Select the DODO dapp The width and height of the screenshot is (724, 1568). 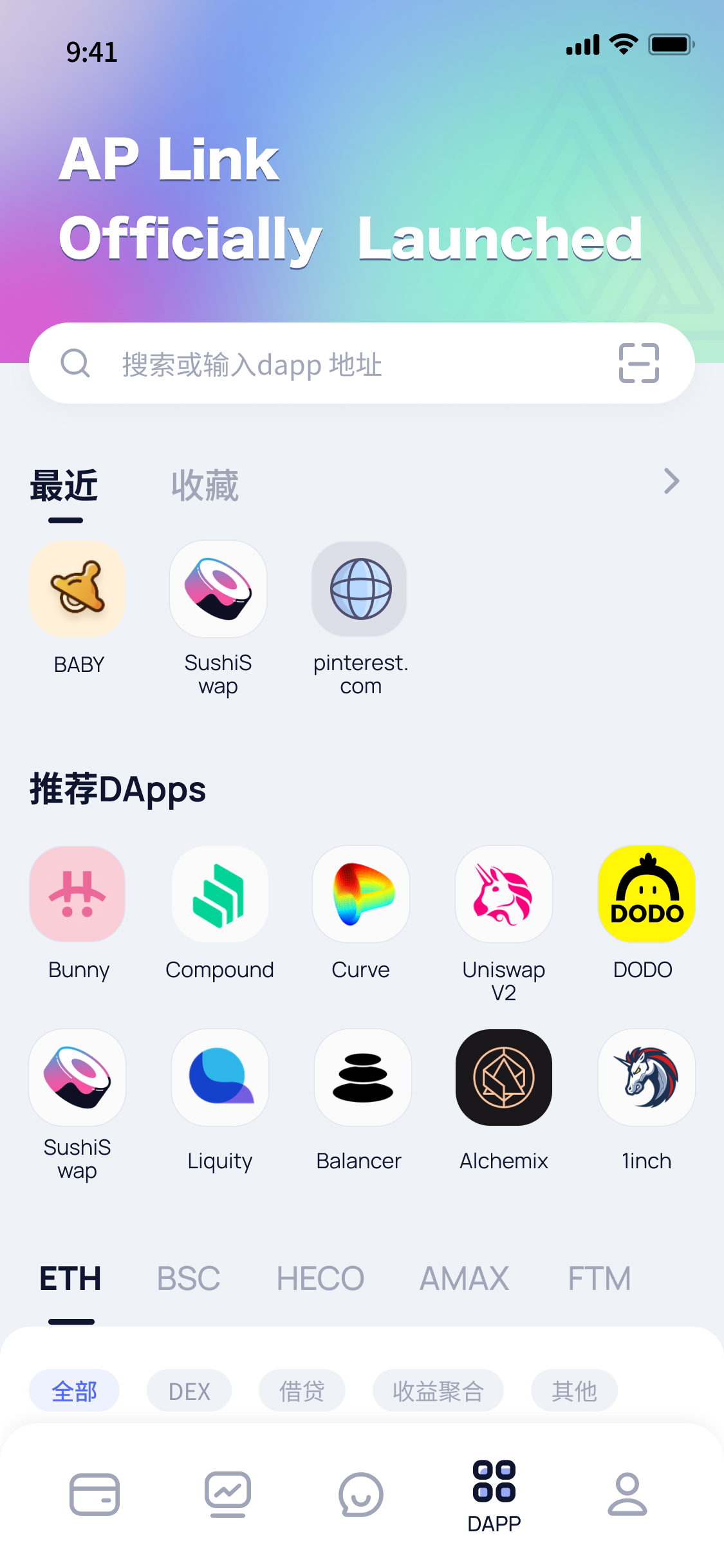[x=646, y=895]
